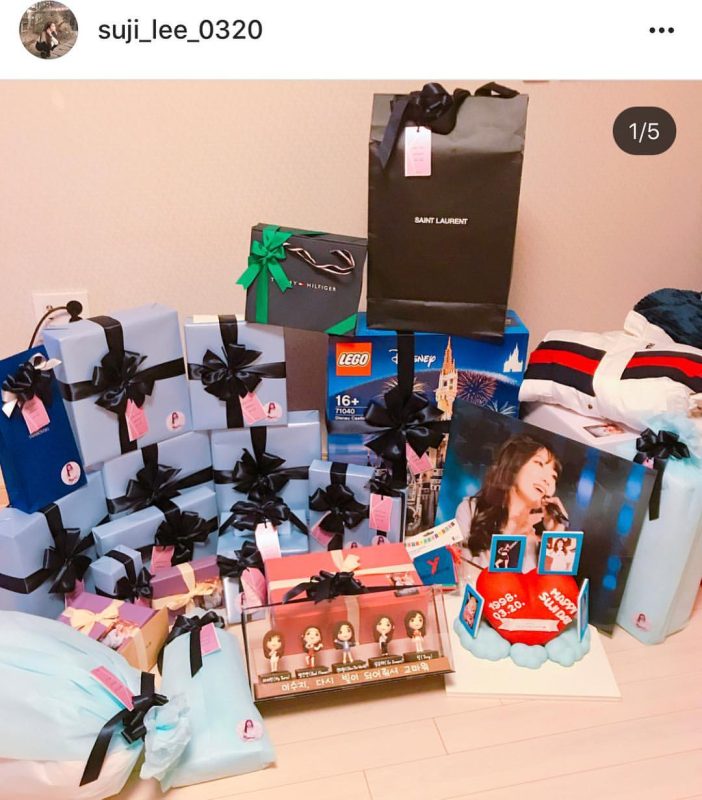
Task: Open the post's three-dot options menu
Action: point(661,31)
